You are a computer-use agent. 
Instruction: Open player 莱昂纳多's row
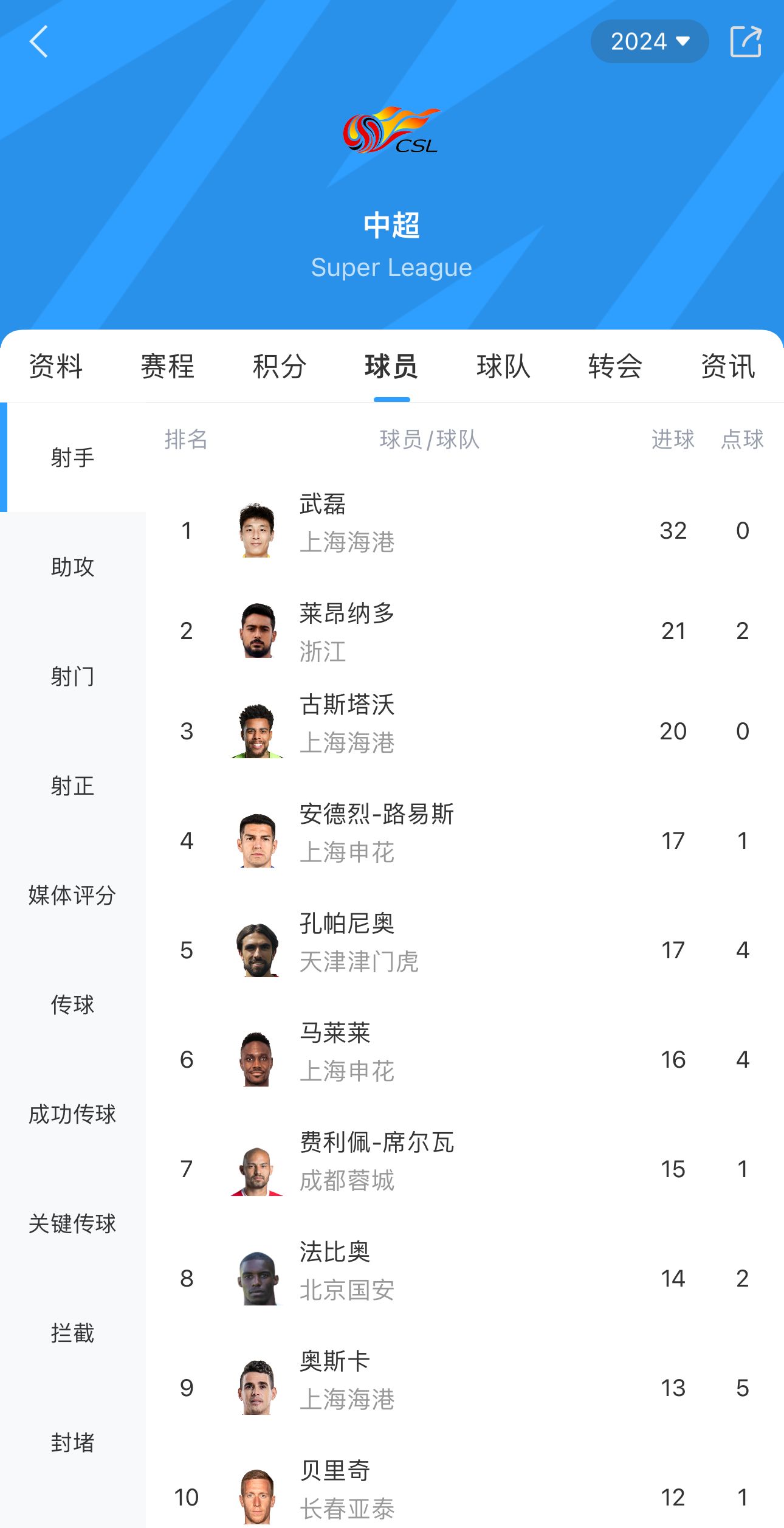click(x=425, y=631)
